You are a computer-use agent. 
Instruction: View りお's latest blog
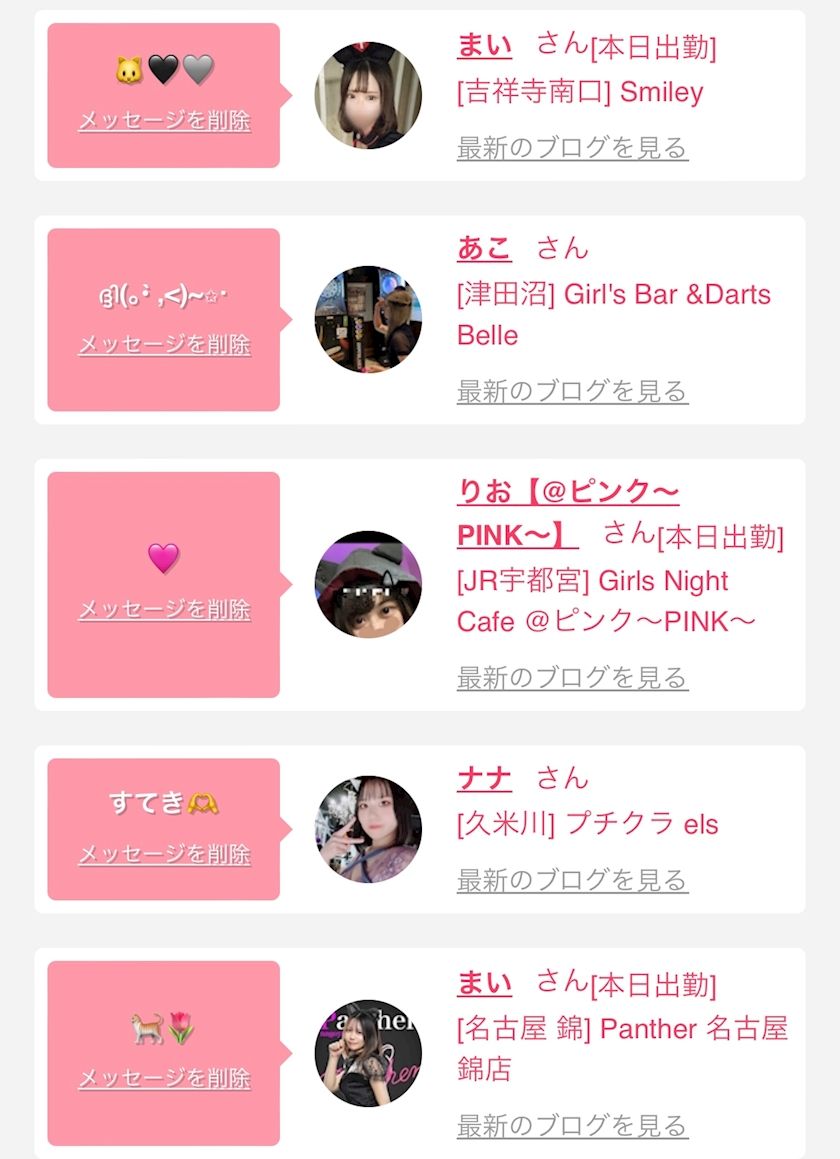(x=572, y=678)
